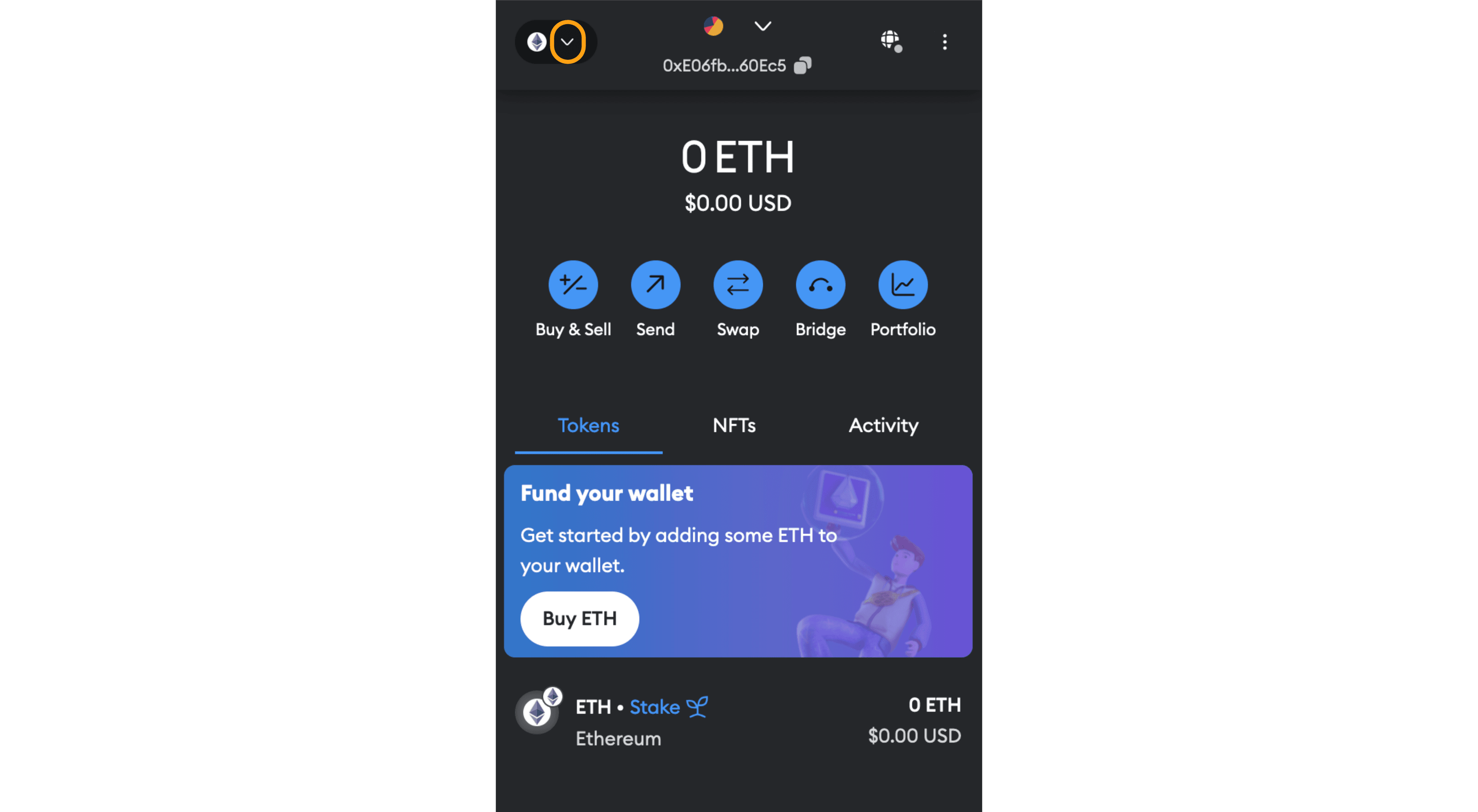Copy wallet address 0xE06fb...60Ec5
The height and width of the screenshot is (812, 1478).
[x=802, y=66]
